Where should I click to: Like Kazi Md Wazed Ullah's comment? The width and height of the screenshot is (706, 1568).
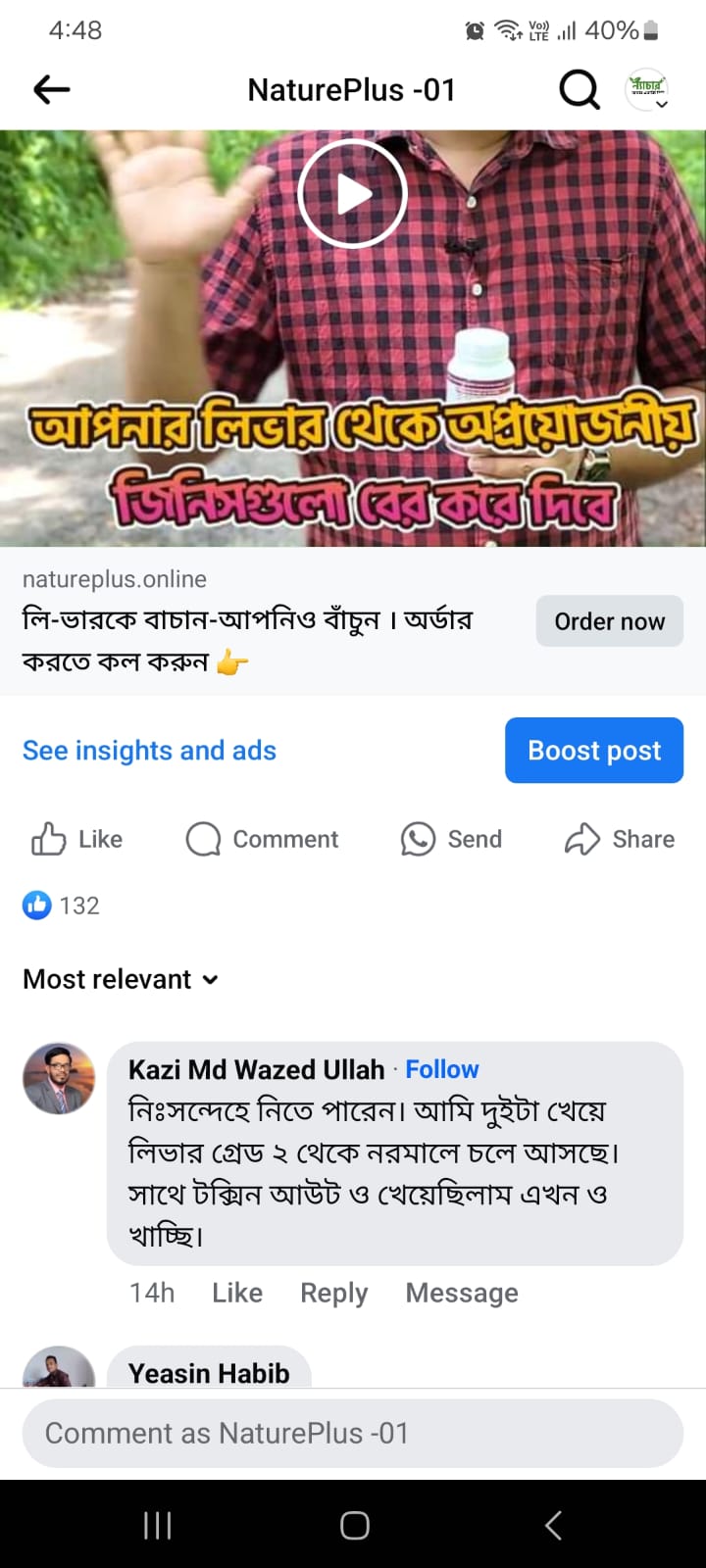click(x=237, y=1293)
